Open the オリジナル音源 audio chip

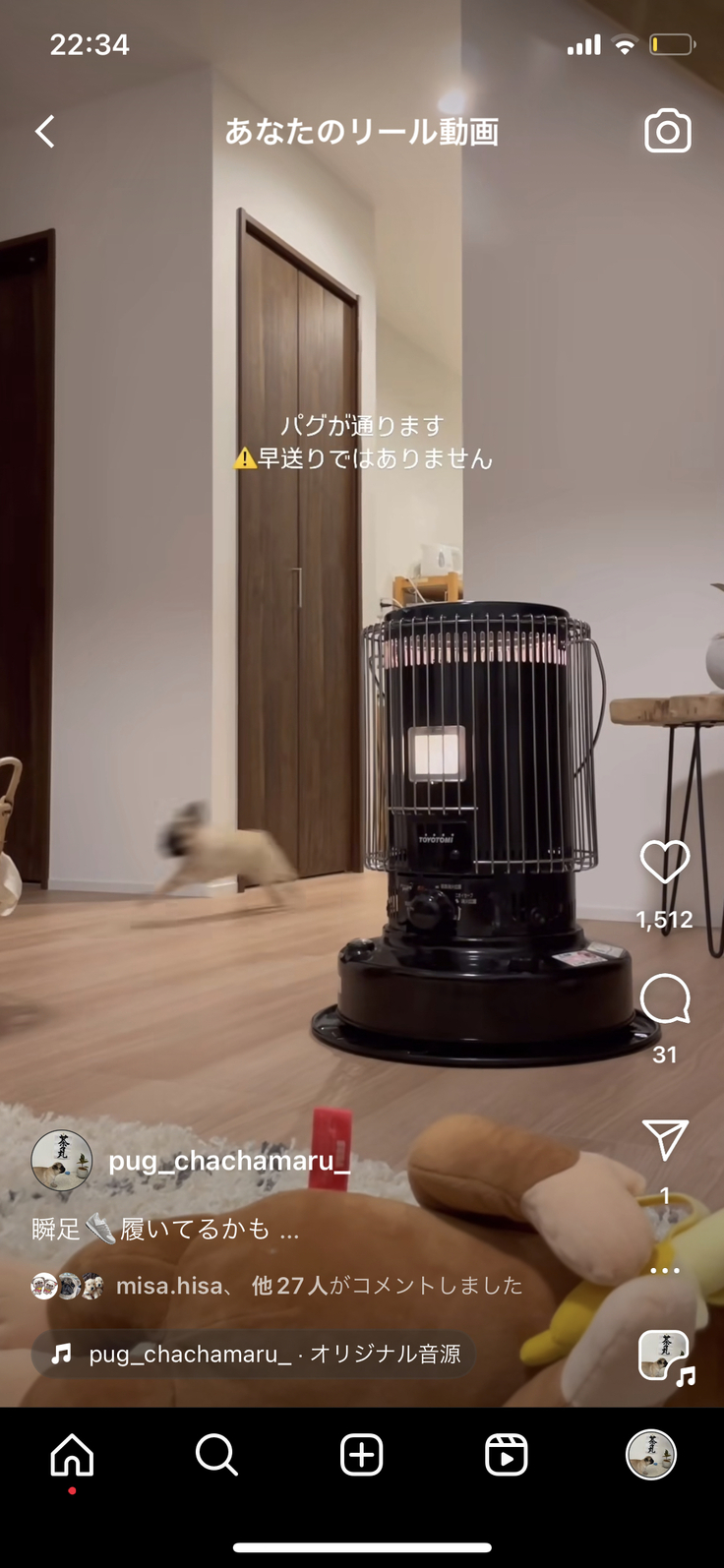(x=255, y=1355)
